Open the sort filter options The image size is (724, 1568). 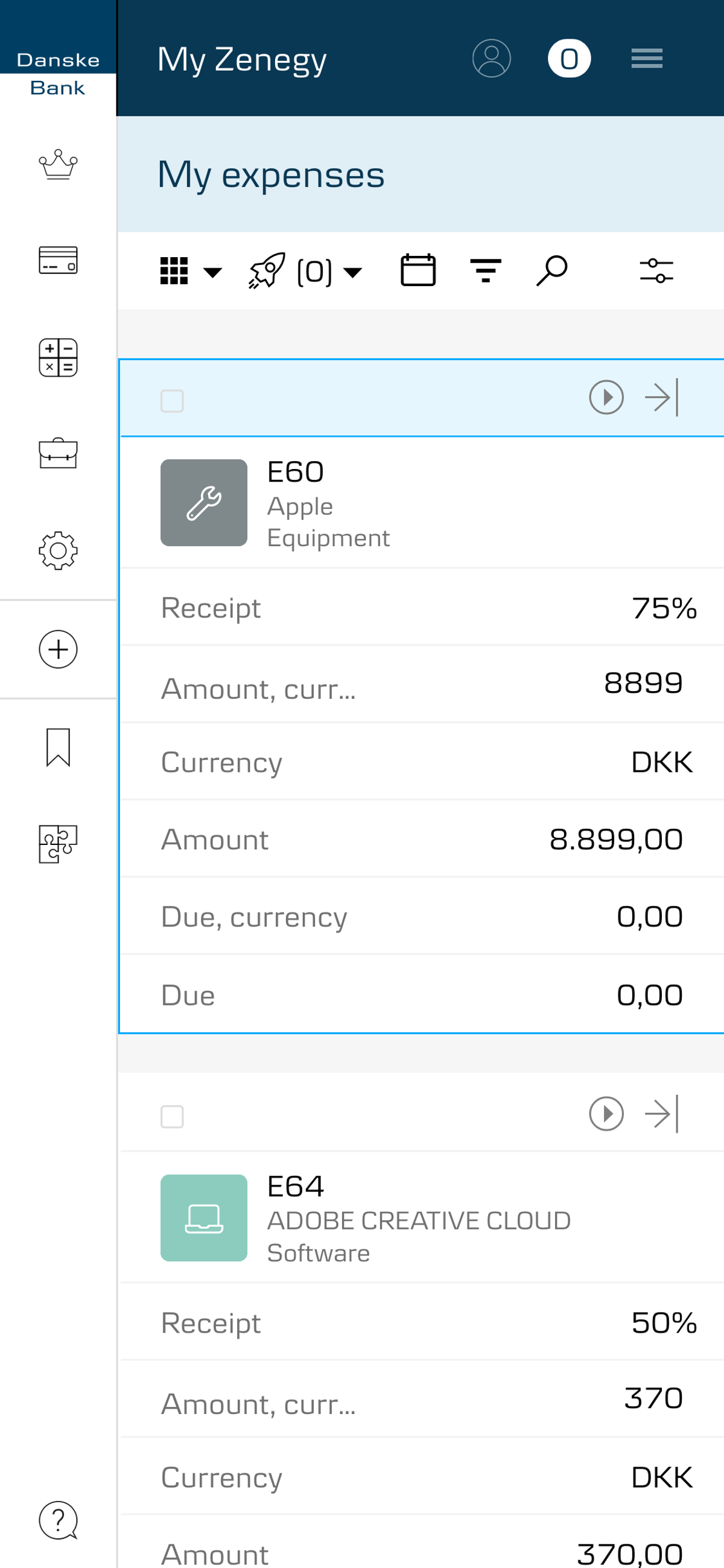[x=486, y=270]
